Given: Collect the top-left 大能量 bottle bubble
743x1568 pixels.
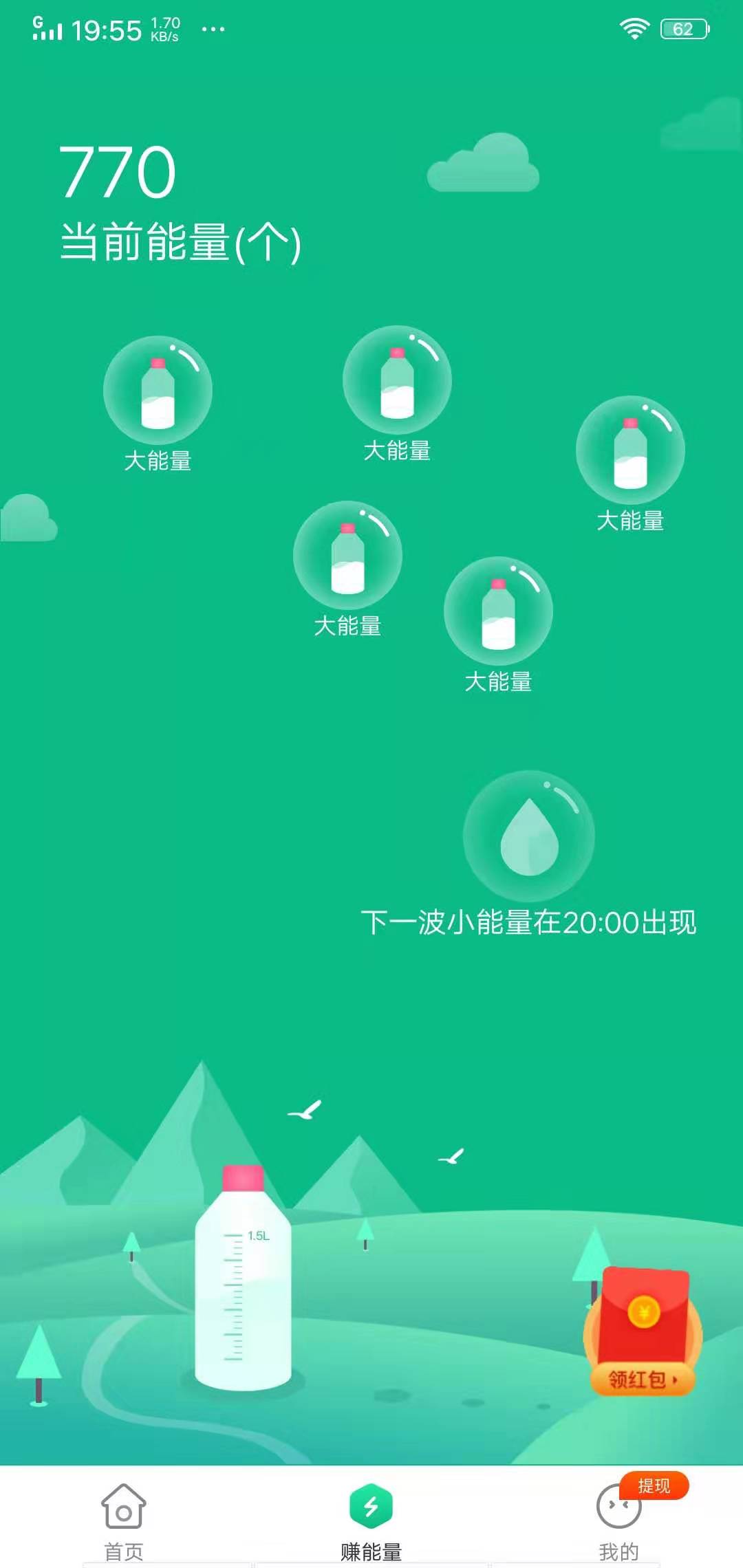Looking at the screenshot, I should tap(157, 391).
